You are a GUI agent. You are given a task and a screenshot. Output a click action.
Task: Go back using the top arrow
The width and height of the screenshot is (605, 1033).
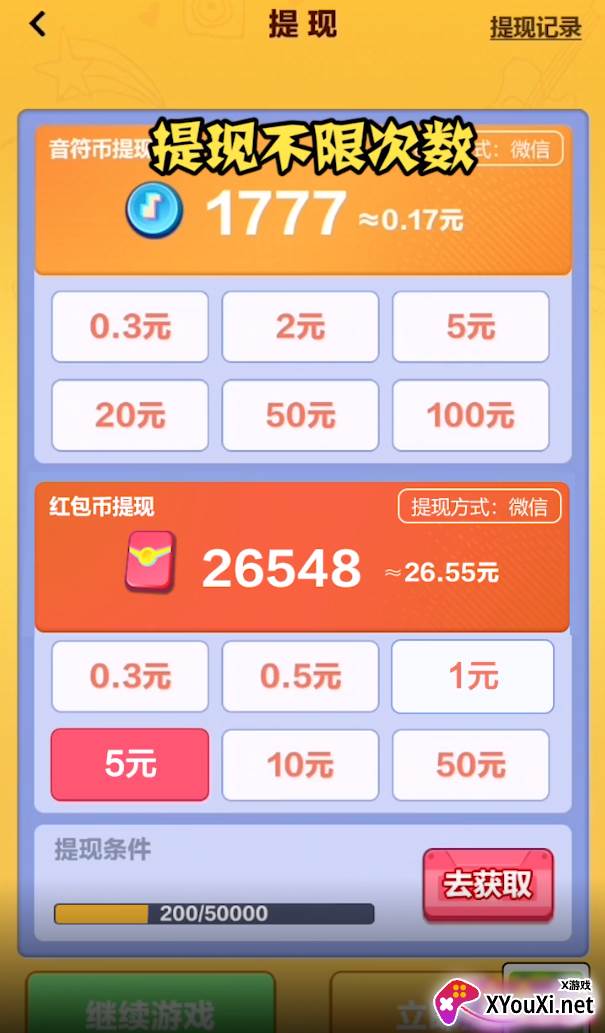38,25
